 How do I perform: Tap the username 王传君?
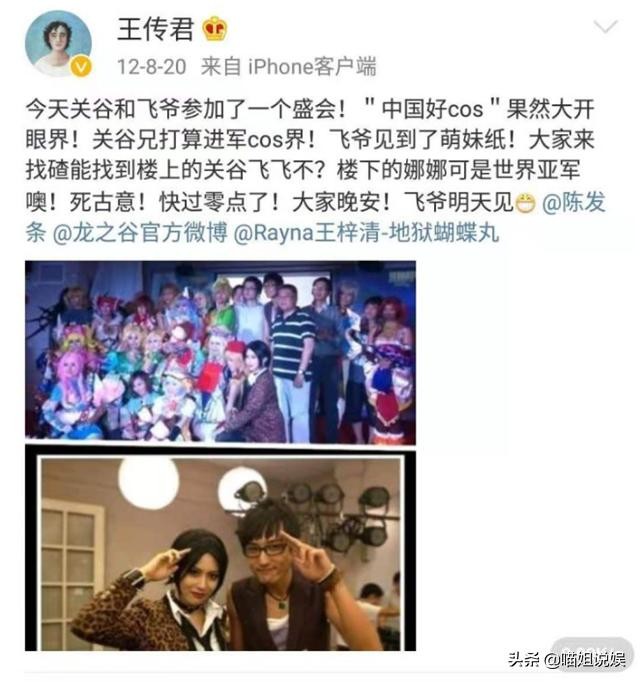pos(155,29)
